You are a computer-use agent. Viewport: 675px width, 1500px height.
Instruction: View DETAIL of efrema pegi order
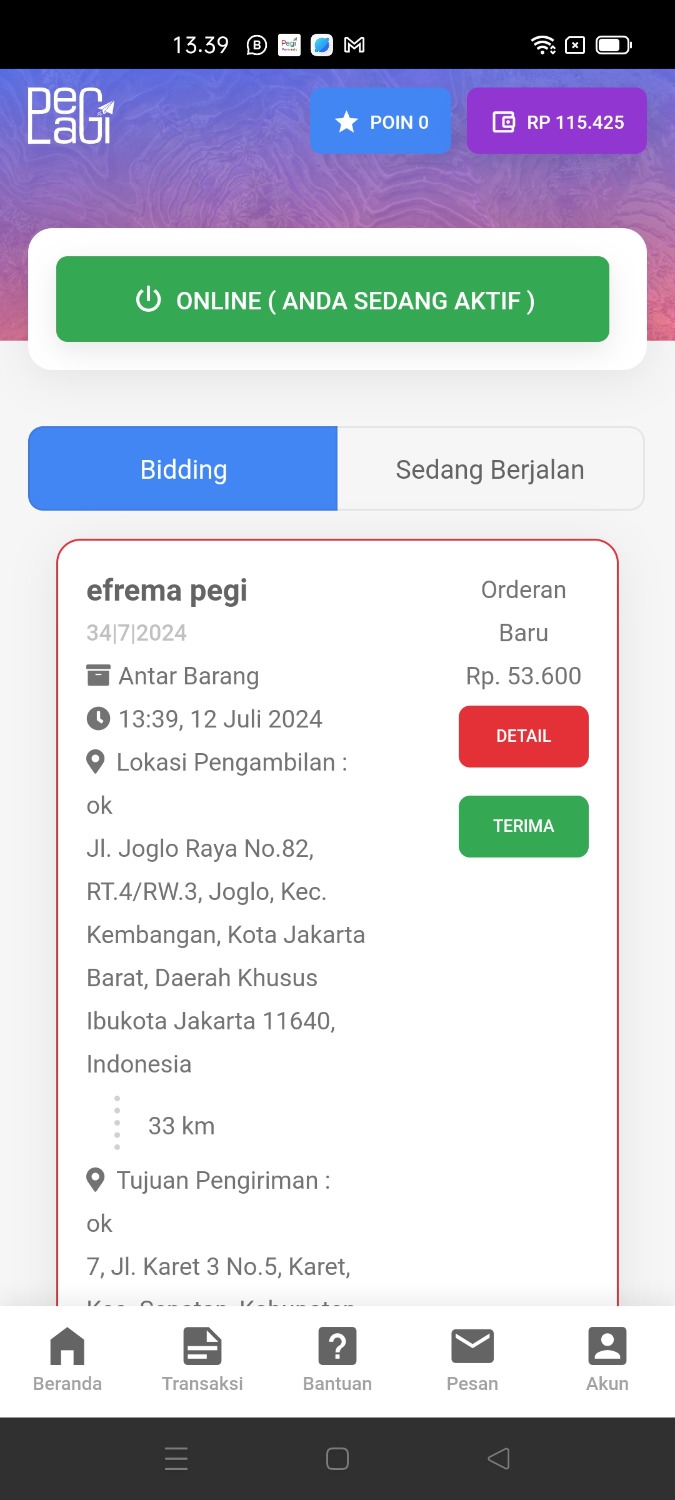tap(523, 736)
